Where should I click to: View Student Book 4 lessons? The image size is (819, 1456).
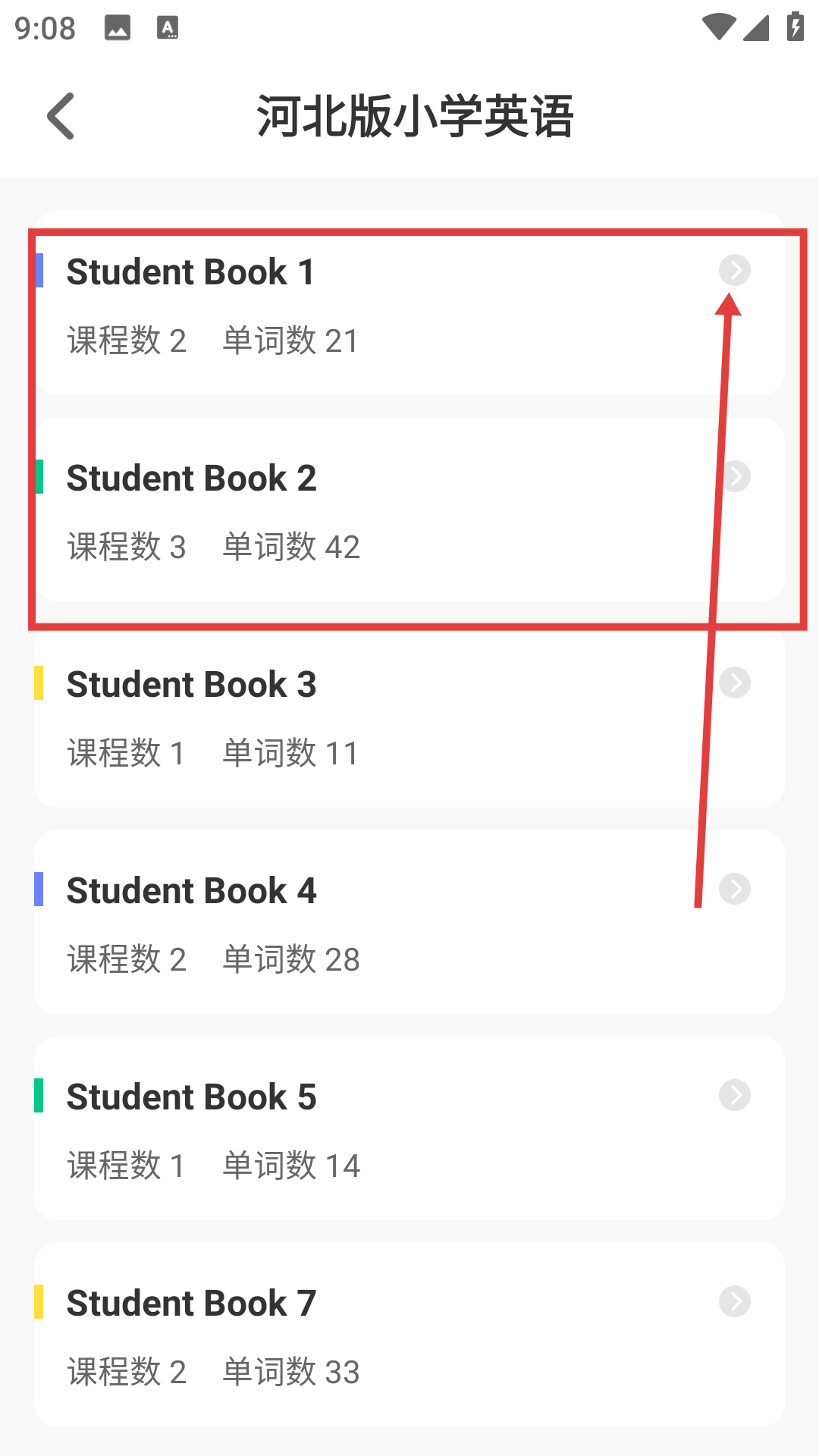409,924
